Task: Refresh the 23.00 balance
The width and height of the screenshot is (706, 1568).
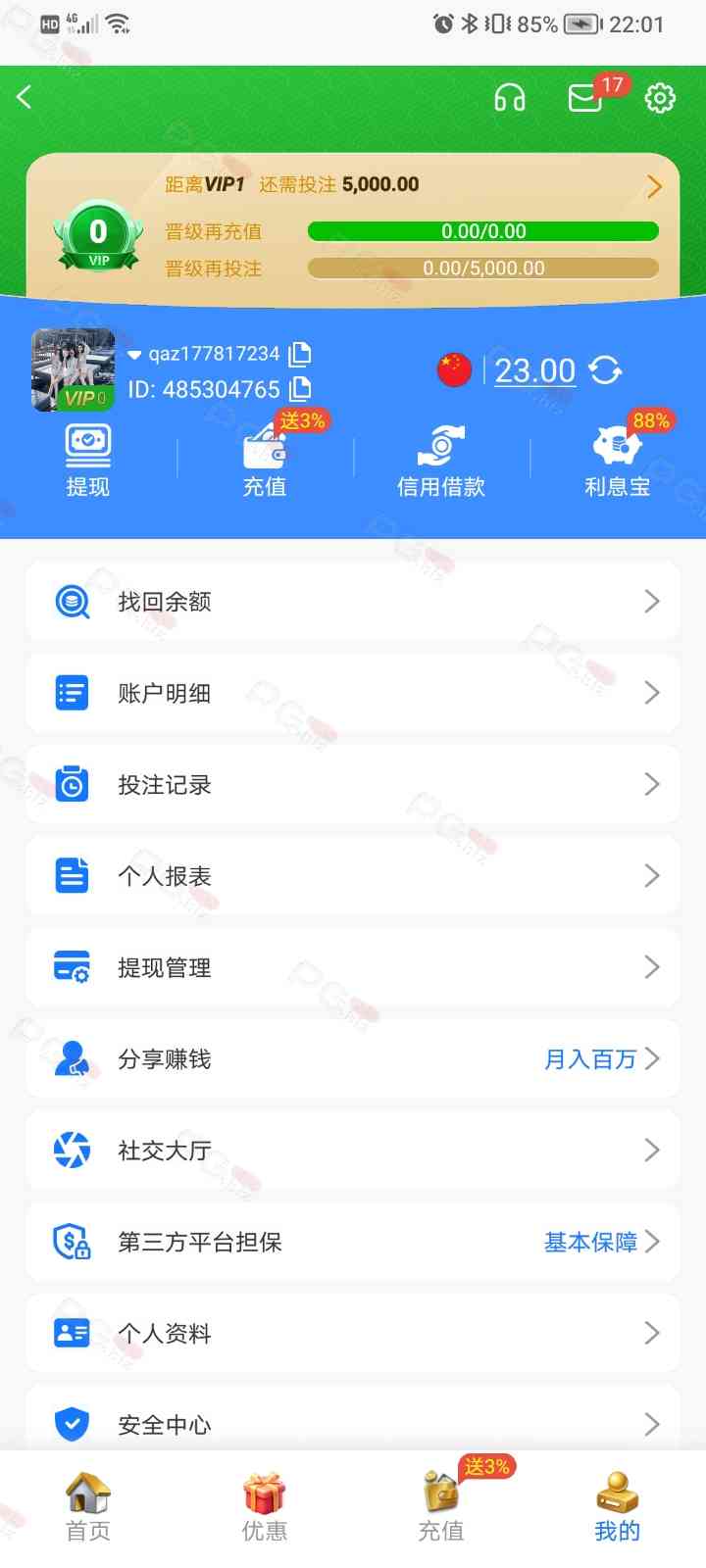Action: coord(605,370)
